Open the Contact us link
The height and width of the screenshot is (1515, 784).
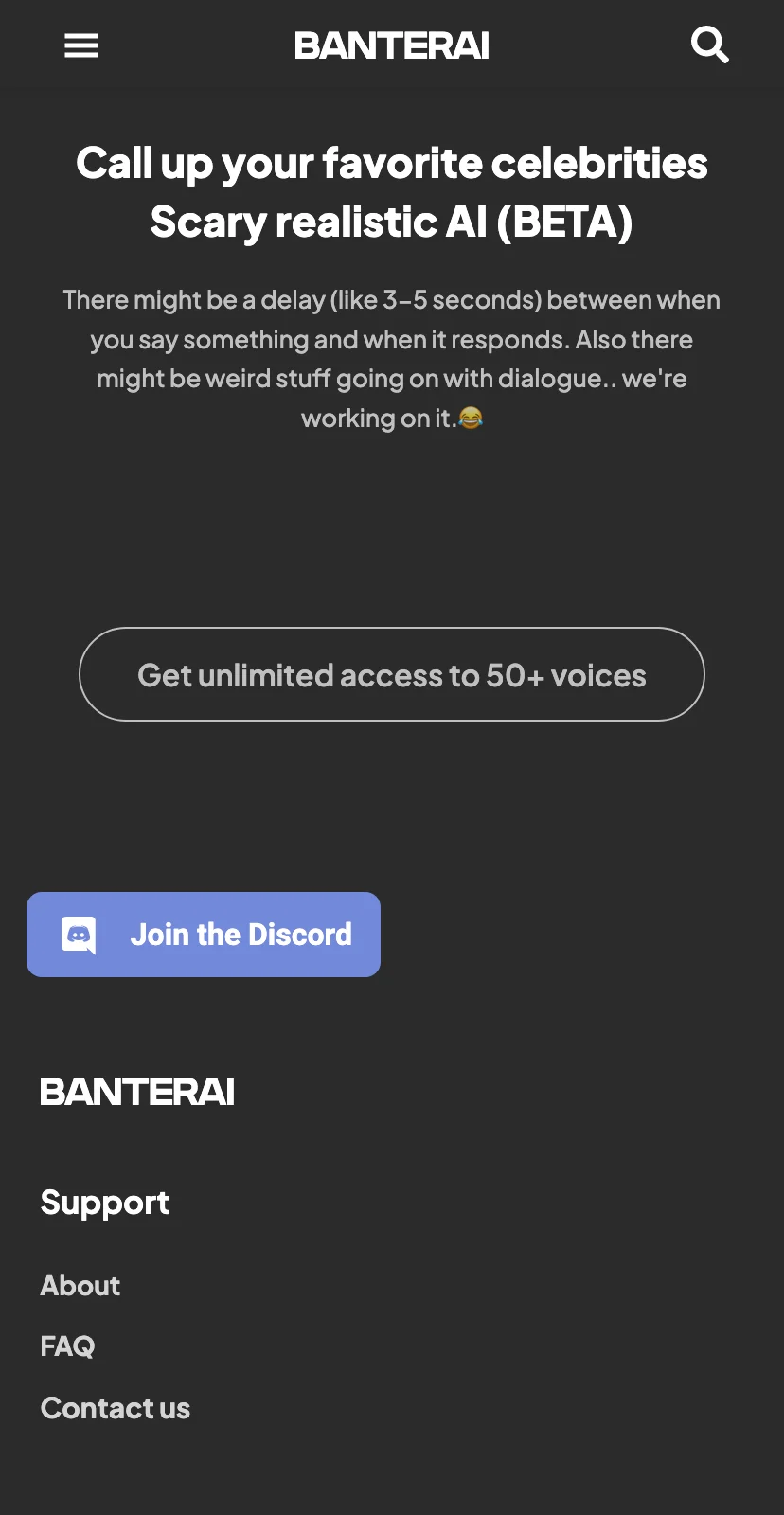pos(116,1409)
